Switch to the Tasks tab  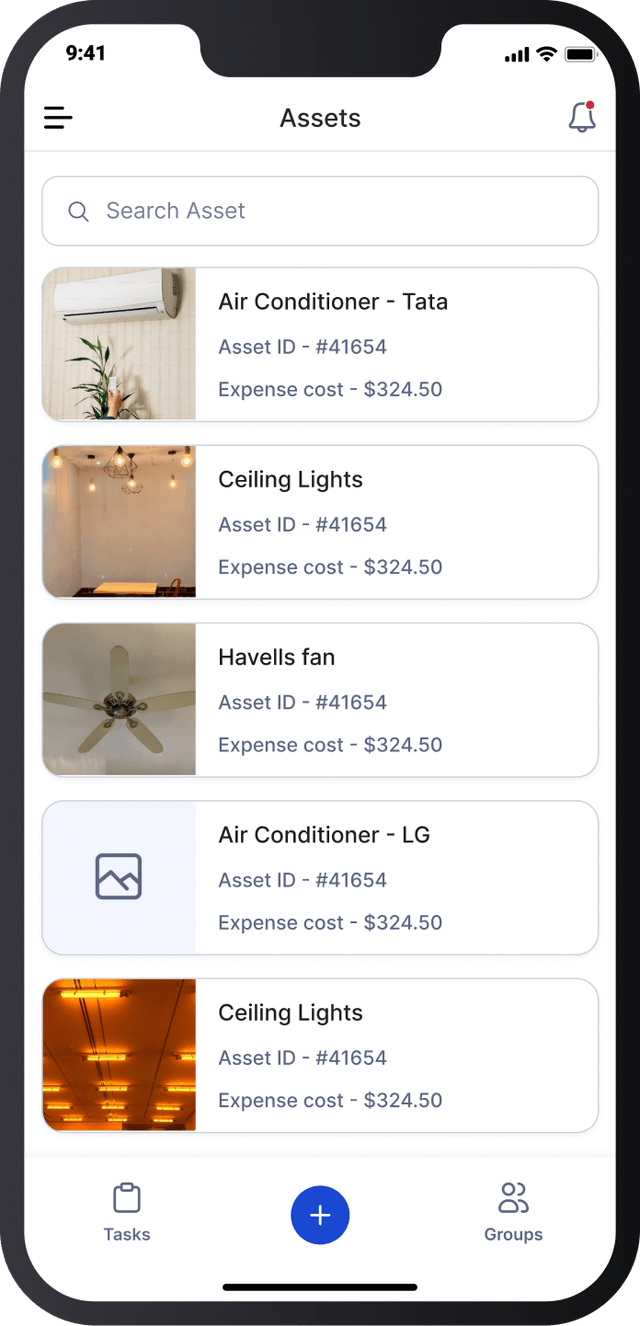pos(127,1212)
